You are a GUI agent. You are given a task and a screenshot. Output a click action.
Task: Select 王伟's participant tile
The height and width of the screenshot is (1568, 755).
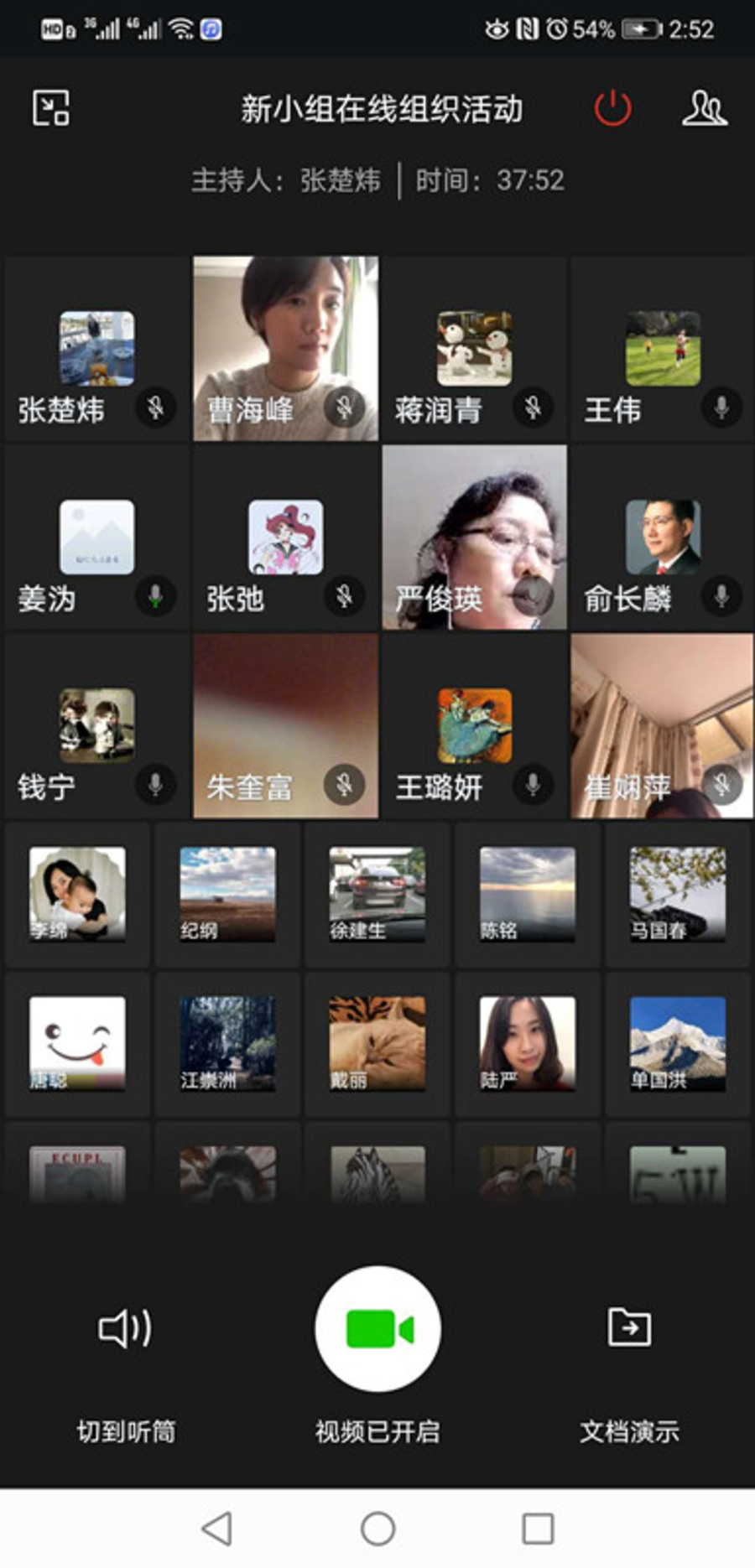tap(663, 348)
